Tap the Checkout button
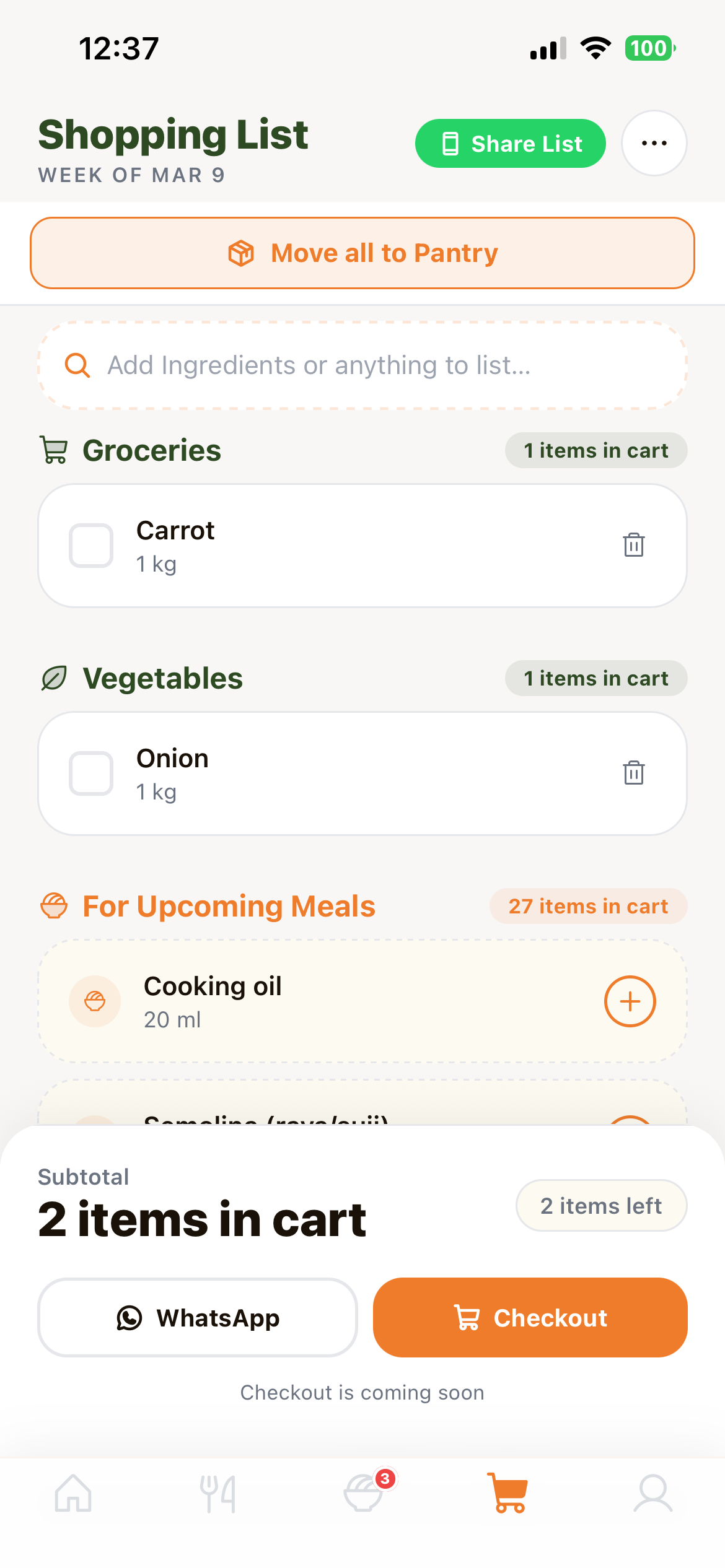725x1568 pixels. click(530, 1318)
